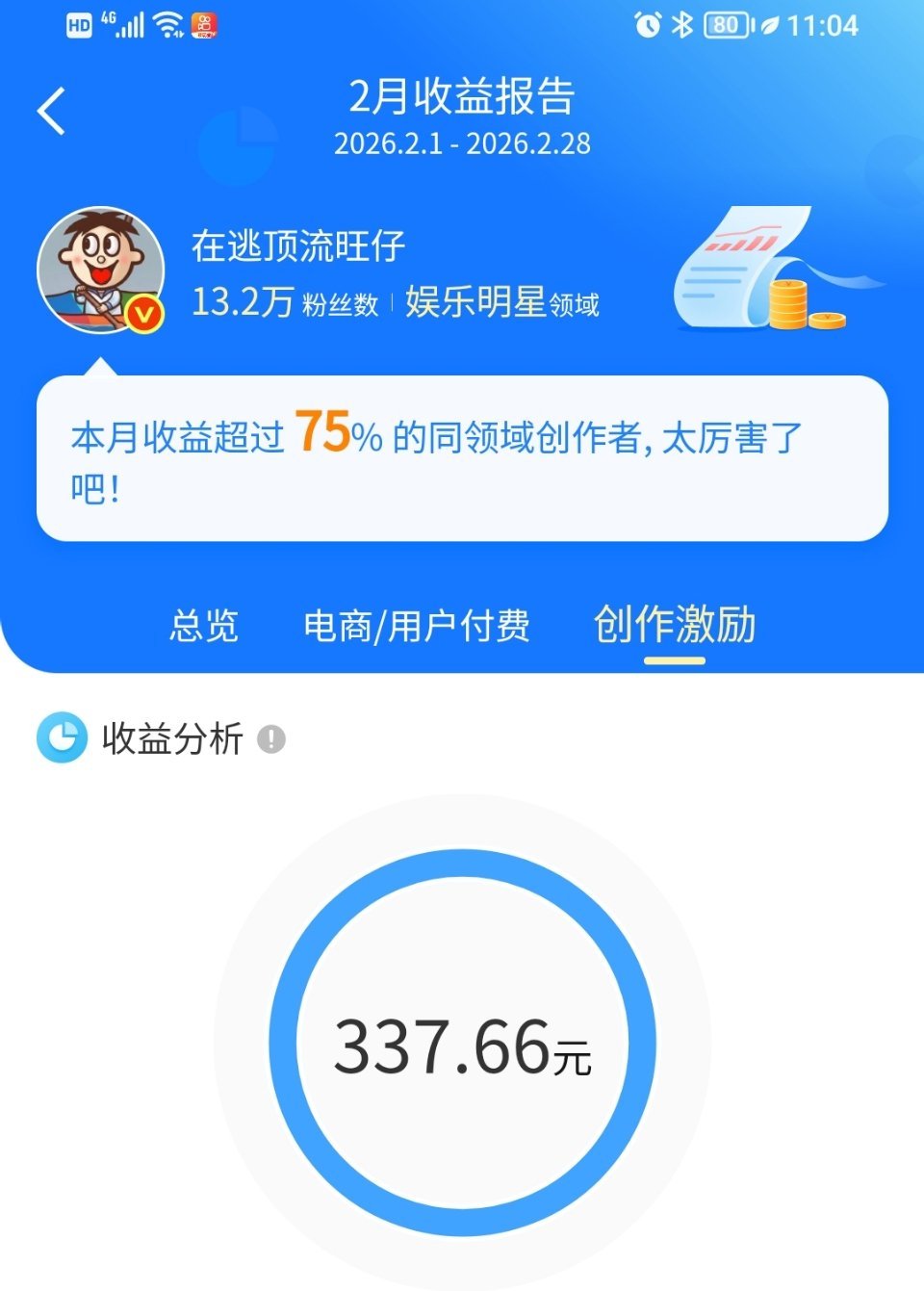
Task: Tap the faded pie chart behind the title
Action: pos(239,146)
